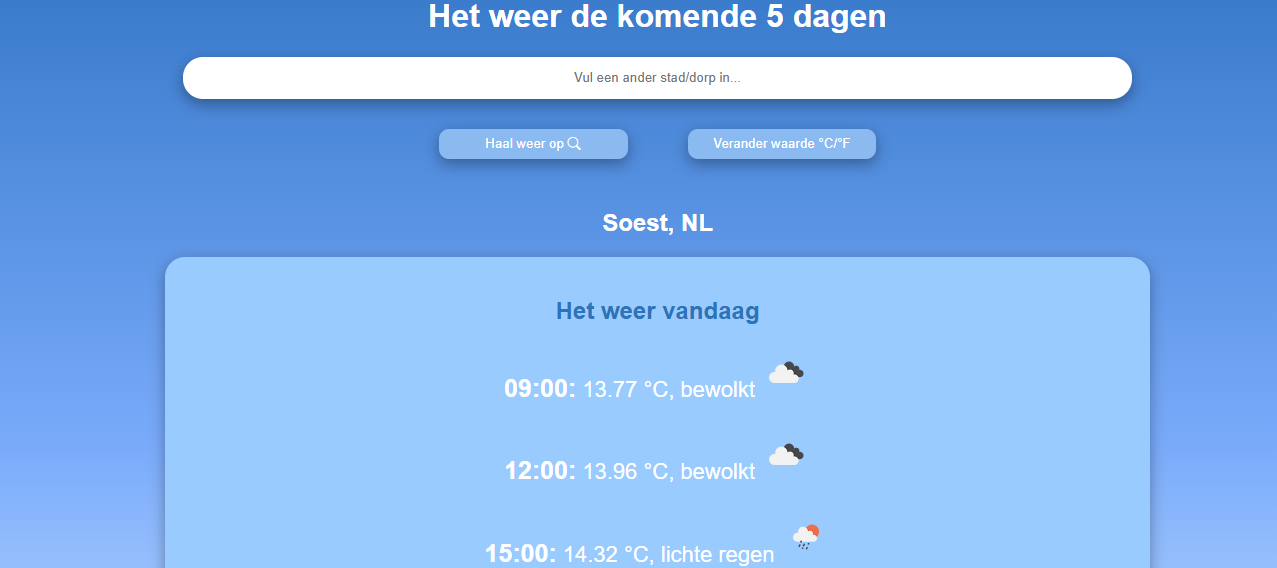1277x568 pixels.
Task: Tap the 'Haal weer op' button
Action: click(x=533, y=144)
